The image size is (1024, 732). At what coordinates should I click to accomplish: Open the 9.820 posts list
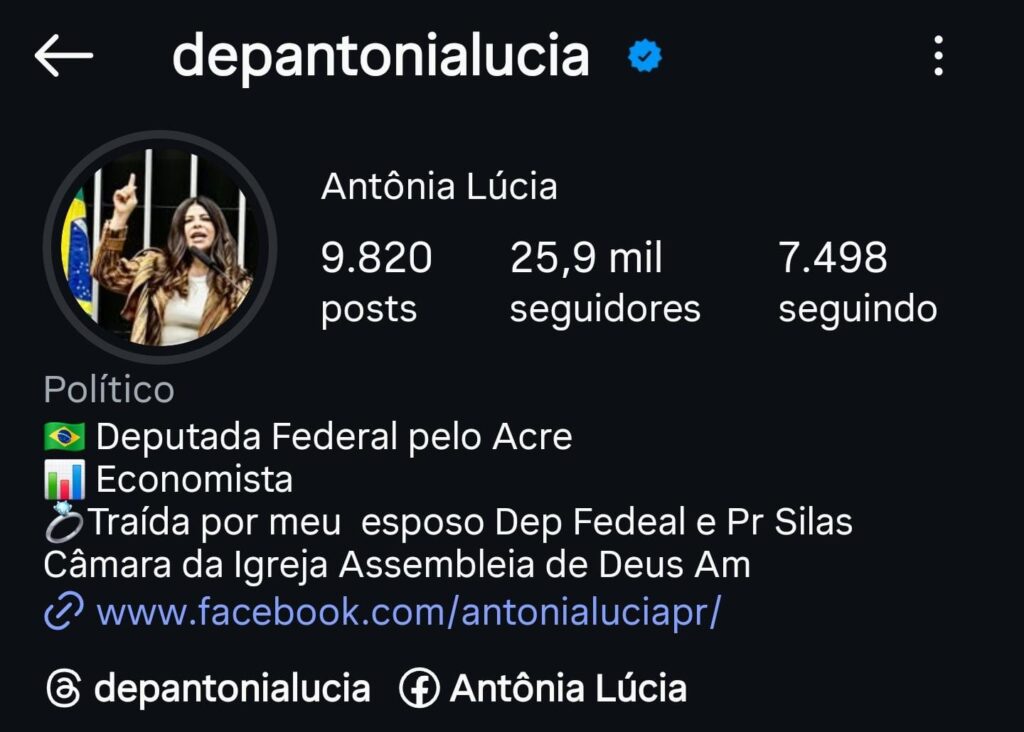click(x=376, y=283)
